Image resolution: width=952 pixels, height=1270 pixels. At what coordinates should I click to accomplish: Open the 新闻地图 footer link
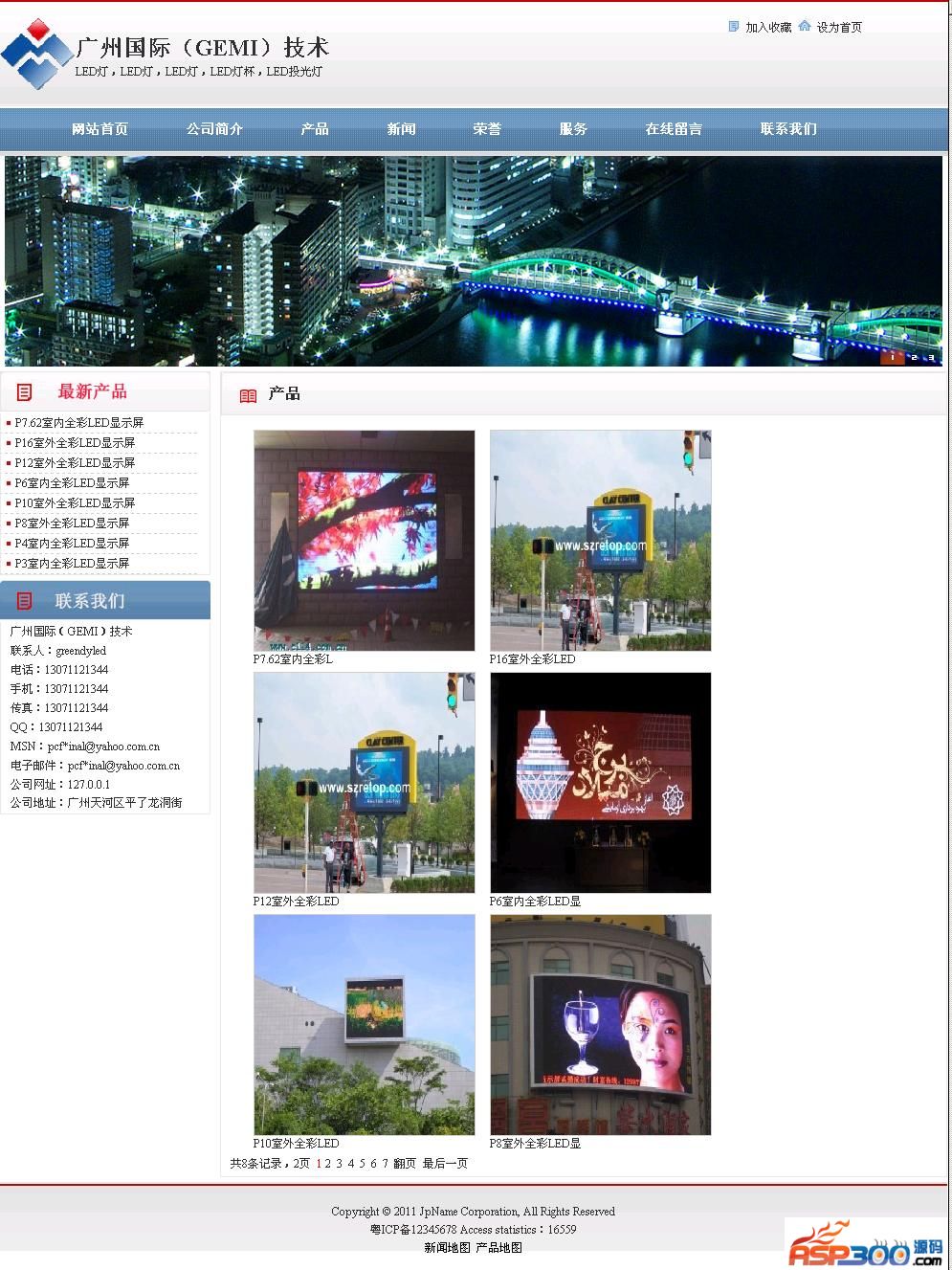(447, 1248)
